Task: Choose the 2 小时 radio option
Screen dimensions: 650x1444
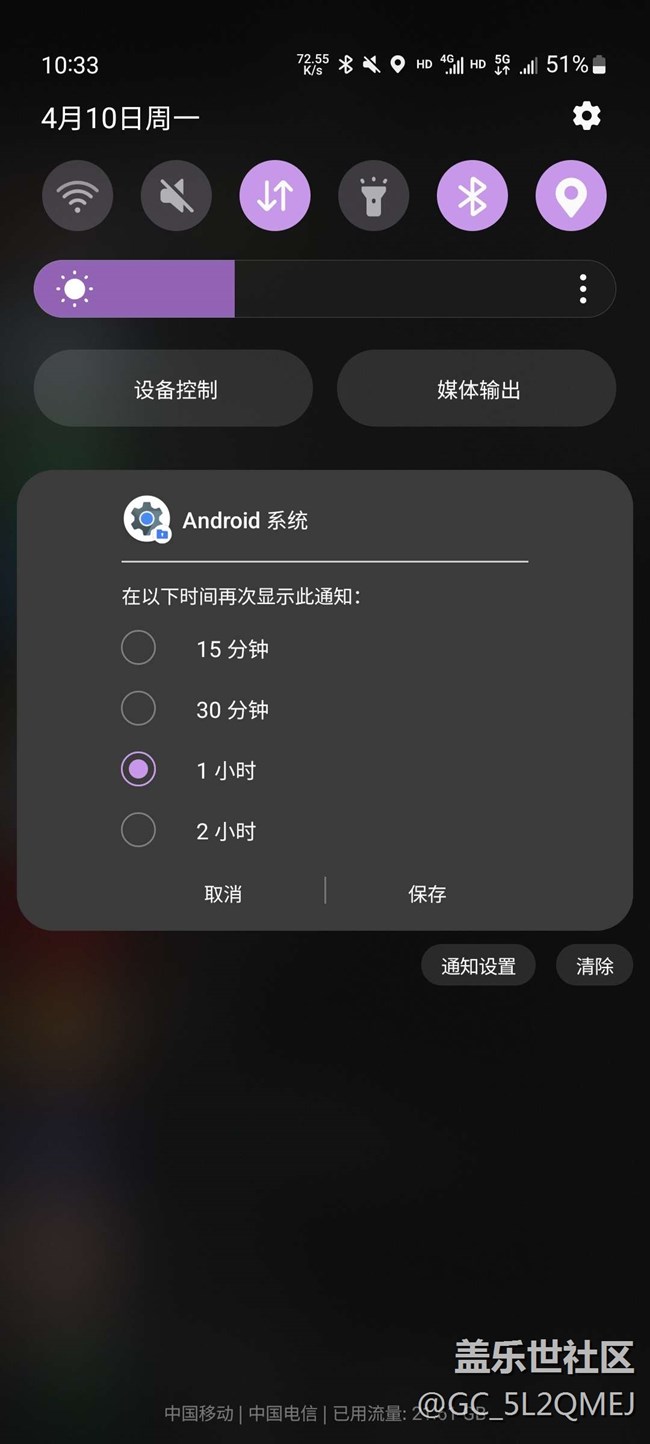Action: click(x=138, y=830)
